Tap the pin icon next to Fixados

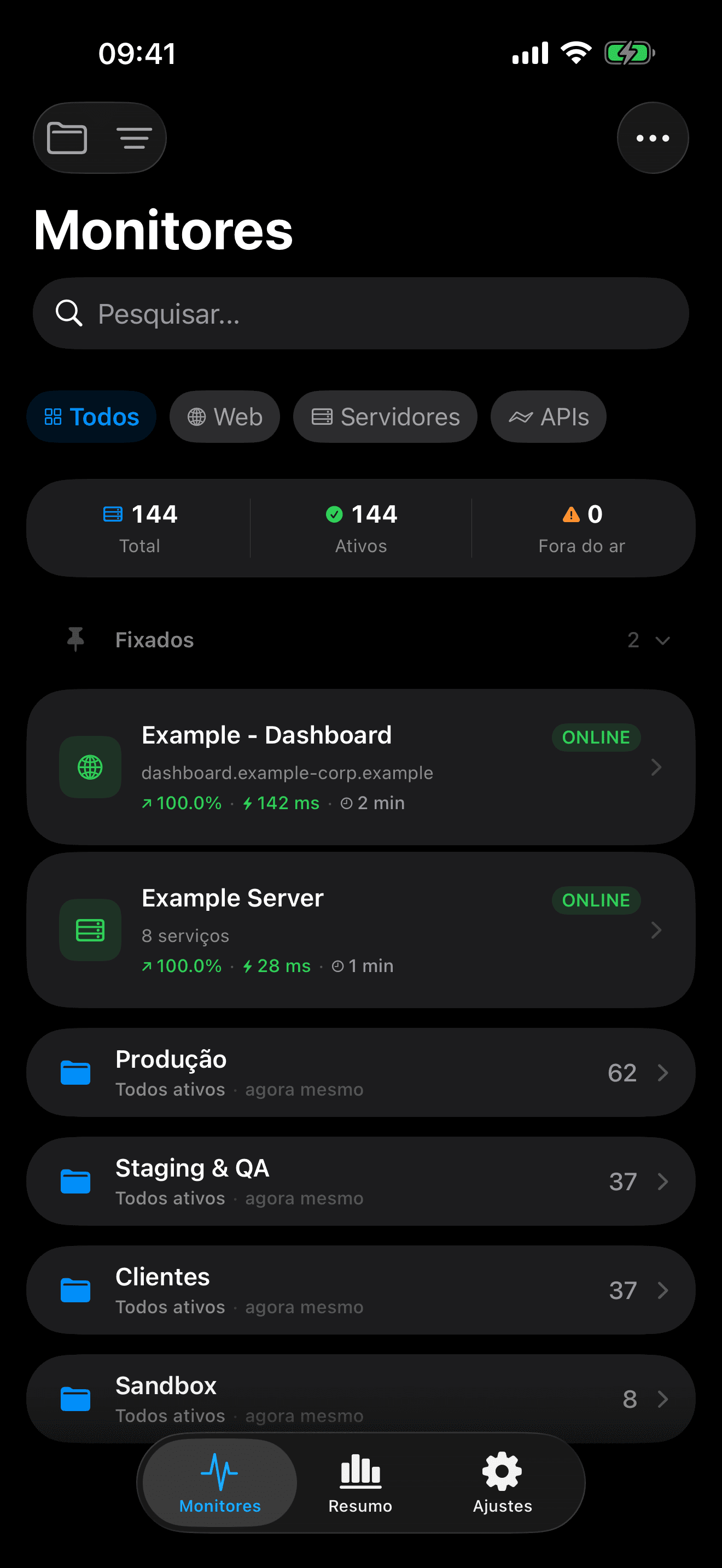click(75, 639)
